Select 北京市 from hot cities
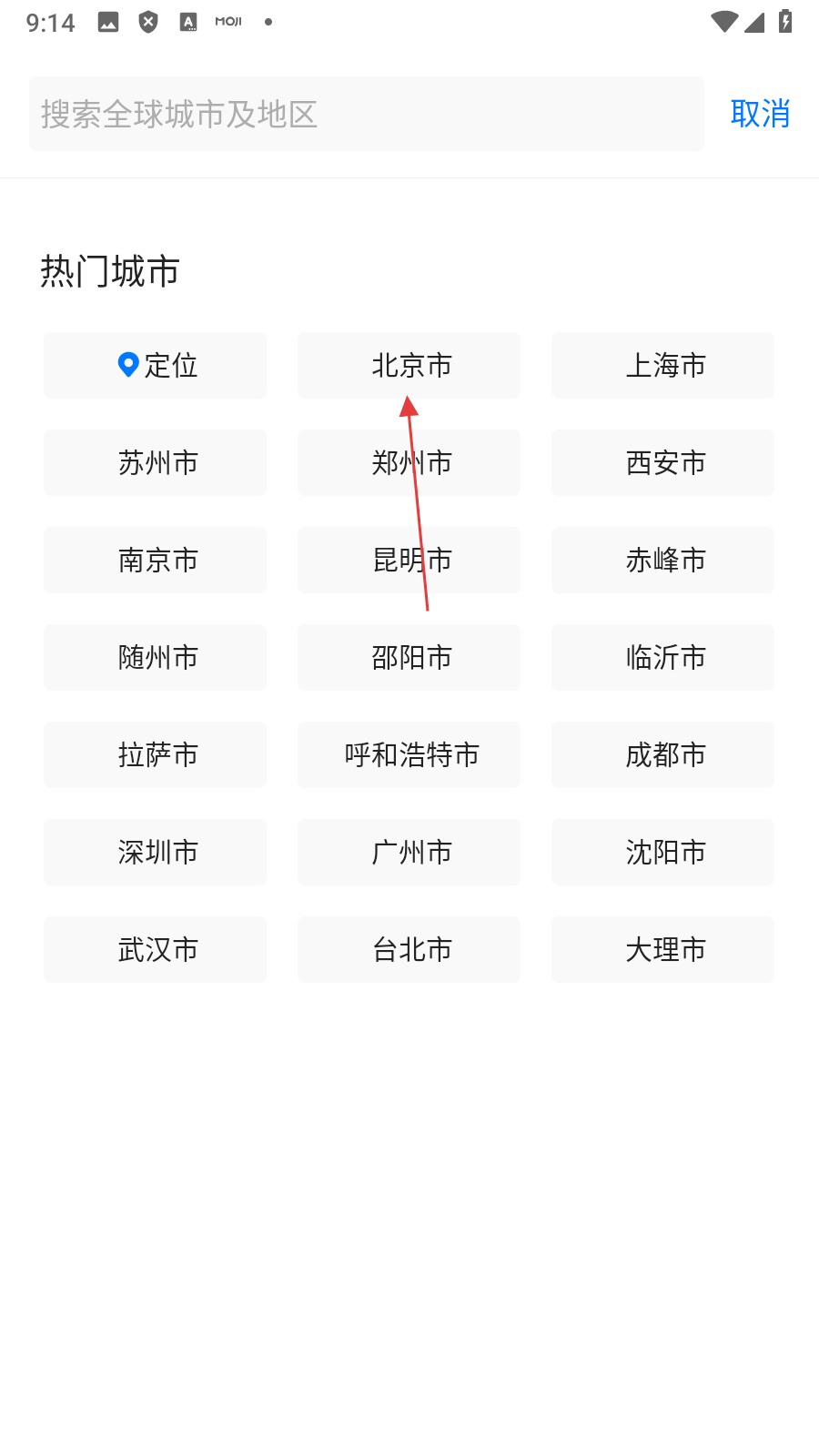The height and width of the screenshot is (1456, 819). coord(409,366)
